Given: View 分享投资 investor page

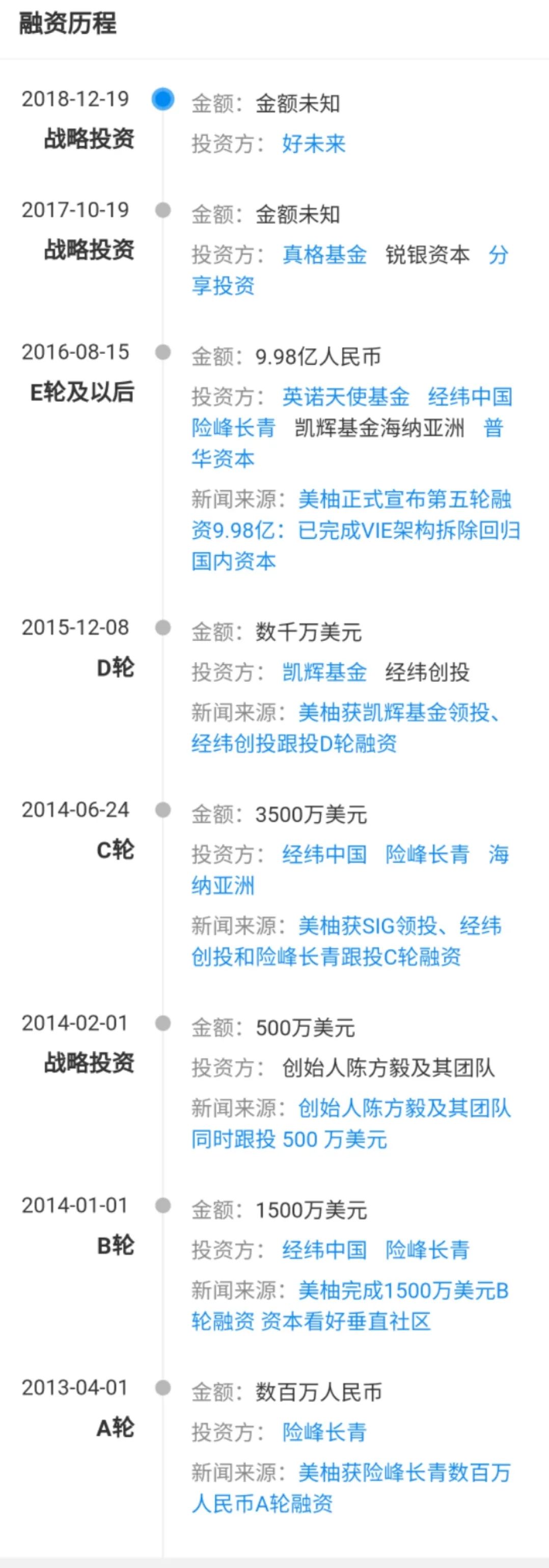Looking at the screenshot, I should coord(223,286).
